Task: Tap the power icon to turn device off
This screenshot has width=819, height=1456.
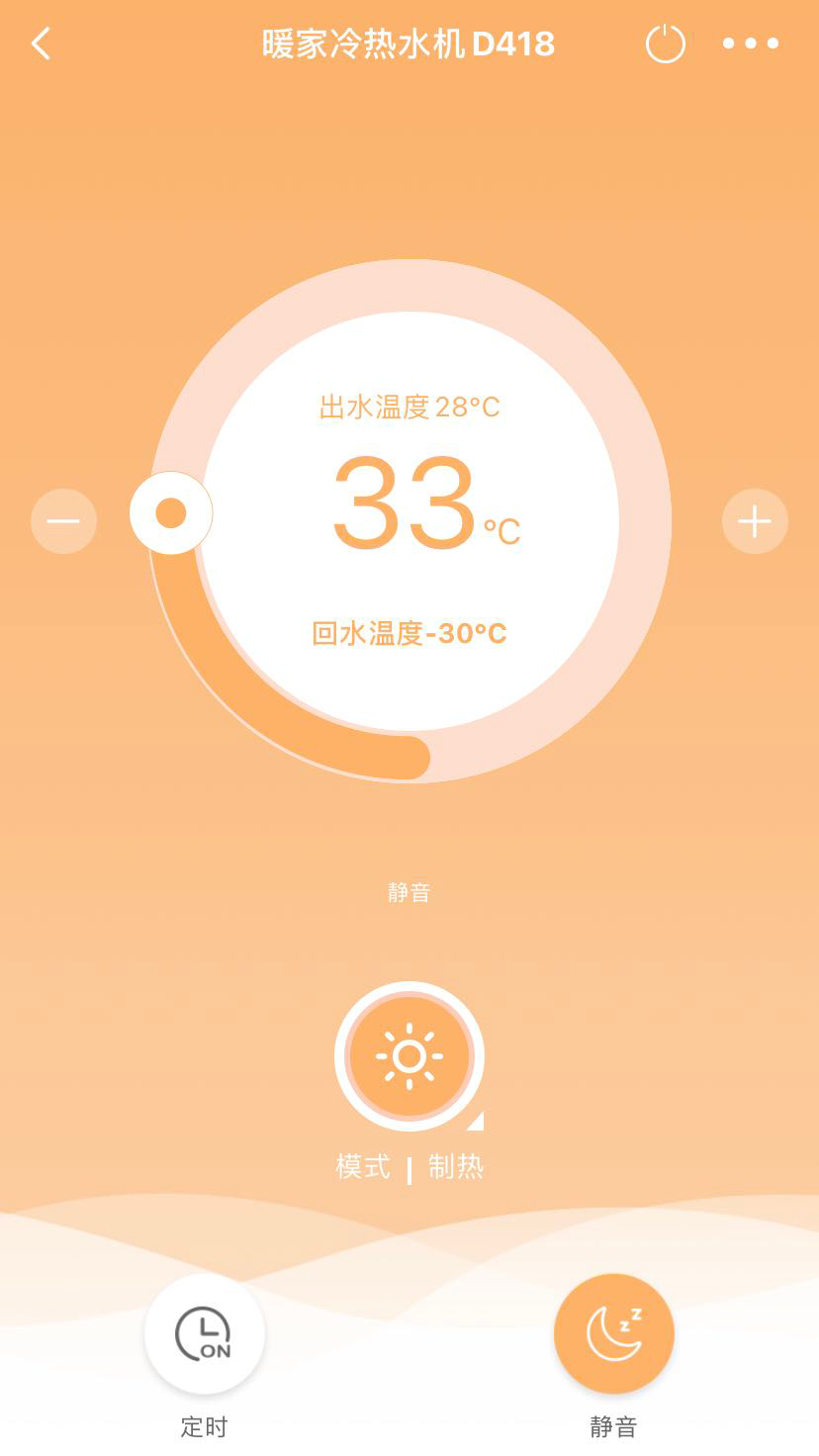Action: click(x=665, y=44)
